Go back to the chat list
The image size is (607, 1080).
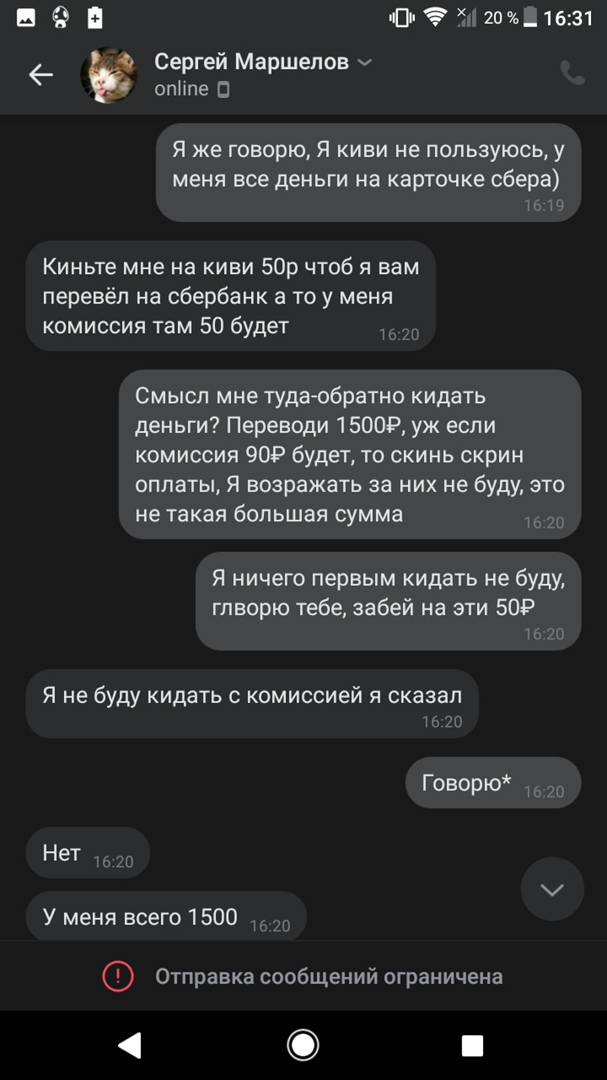[40, 74]
